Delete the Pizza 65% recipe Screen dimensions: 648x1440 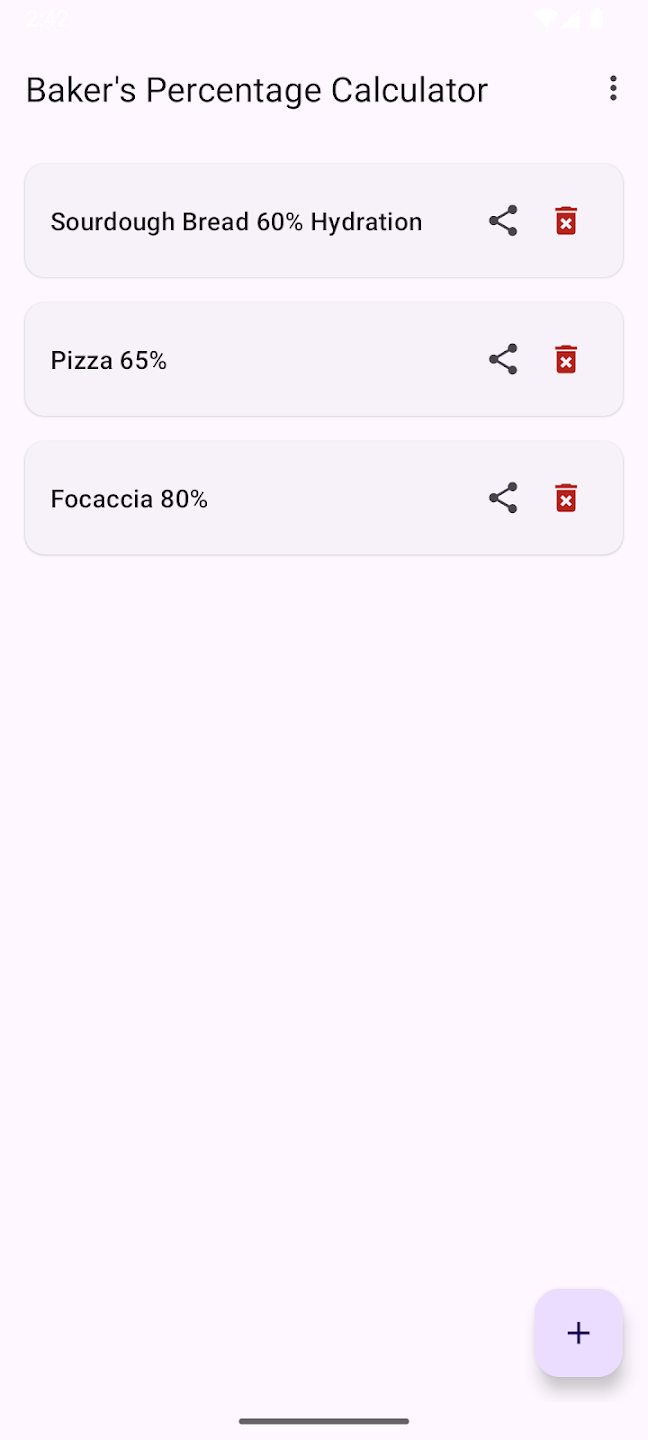(x=566, y=360)
